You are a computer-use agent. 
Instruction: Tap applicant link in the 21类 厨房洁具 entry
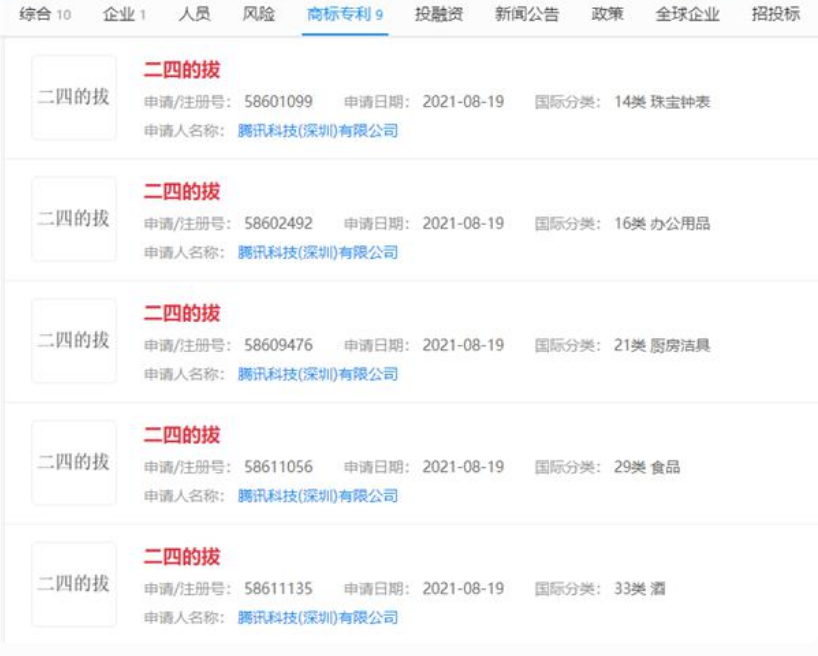tap(318, 374)
